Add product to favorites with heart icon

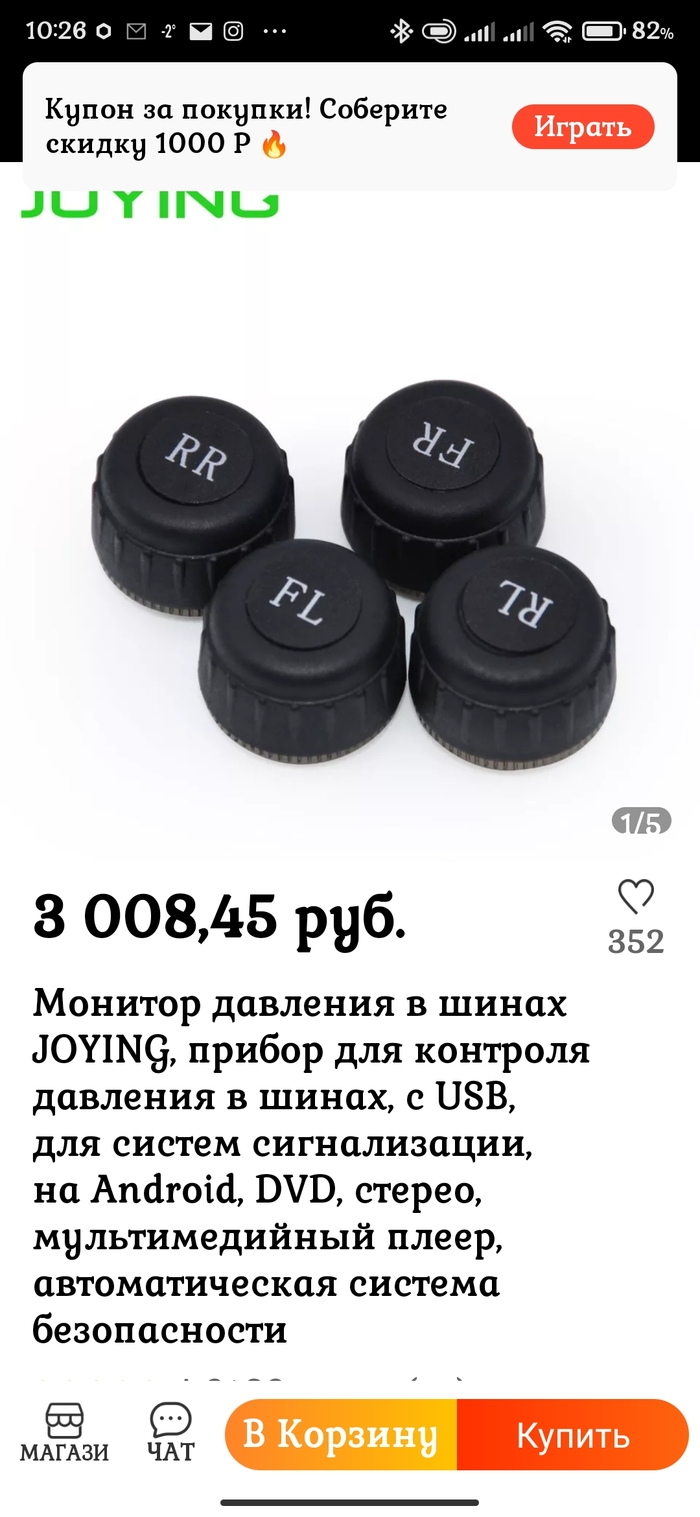636,897
